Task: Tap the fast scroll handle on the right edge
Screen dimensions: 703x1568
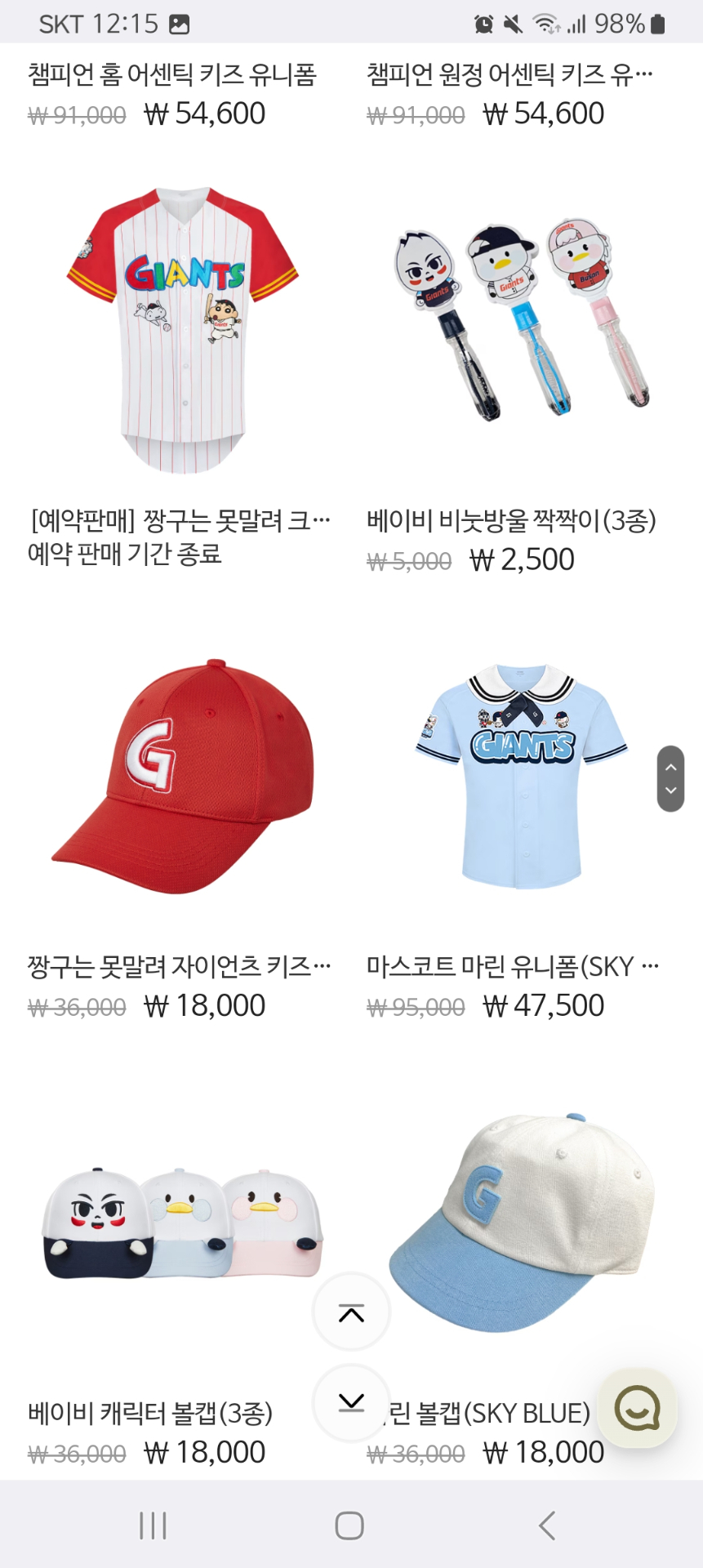Action: [x=670, y=779]
